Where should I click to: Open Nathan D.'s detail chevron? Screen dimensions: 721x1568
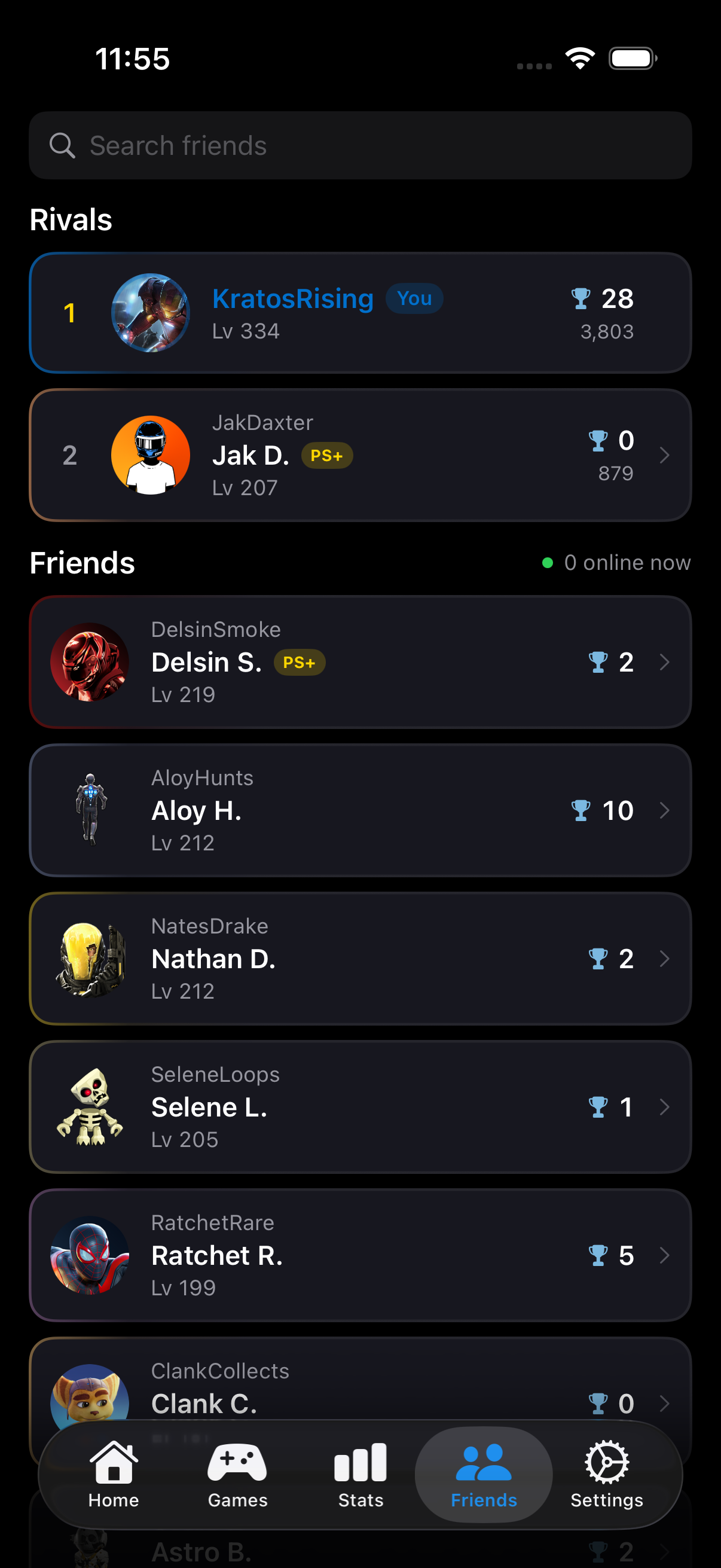[664, 959]
